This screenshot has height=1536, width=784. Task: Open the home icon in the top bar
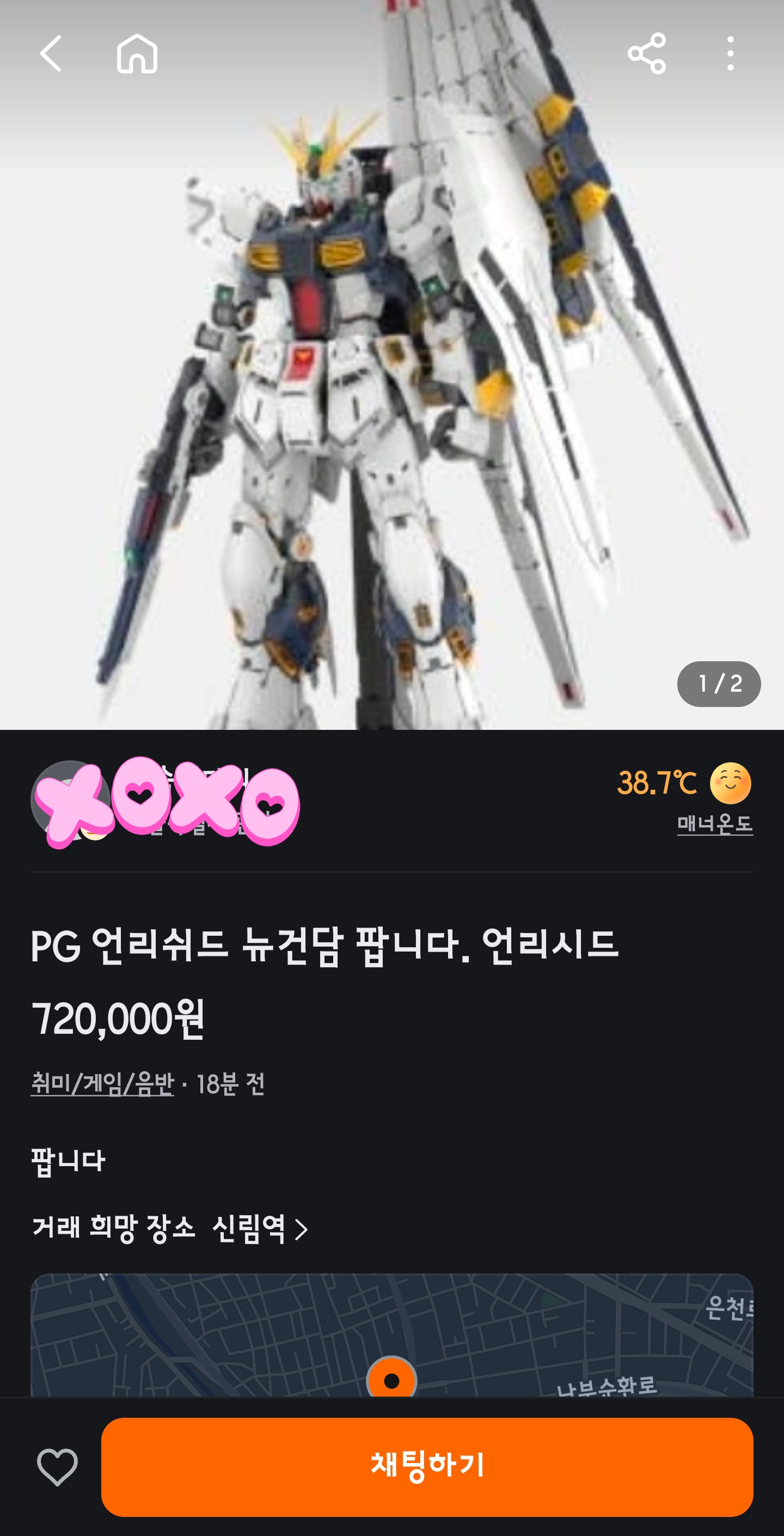coord(137,54)
